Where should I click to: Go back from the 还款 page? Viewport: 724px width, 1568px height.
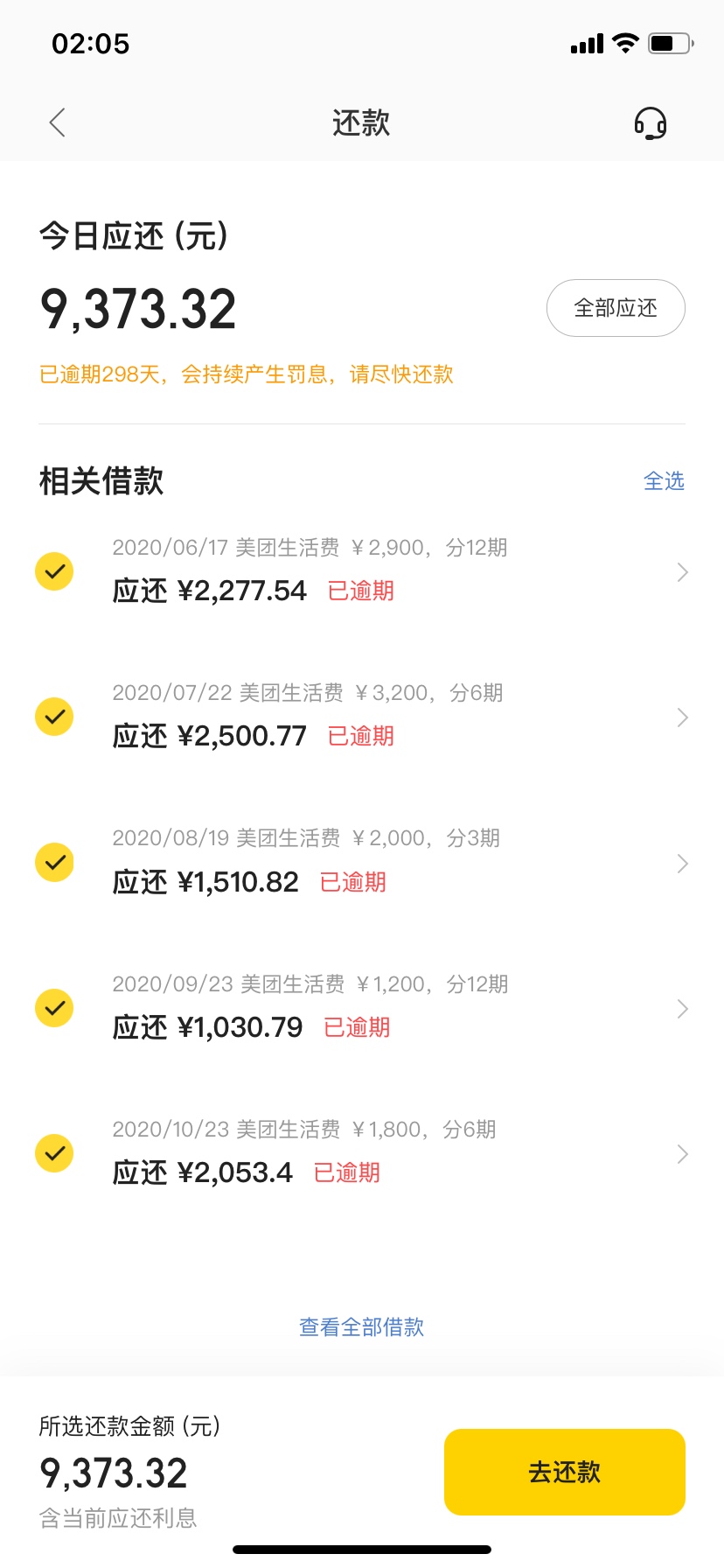[58, 122]
